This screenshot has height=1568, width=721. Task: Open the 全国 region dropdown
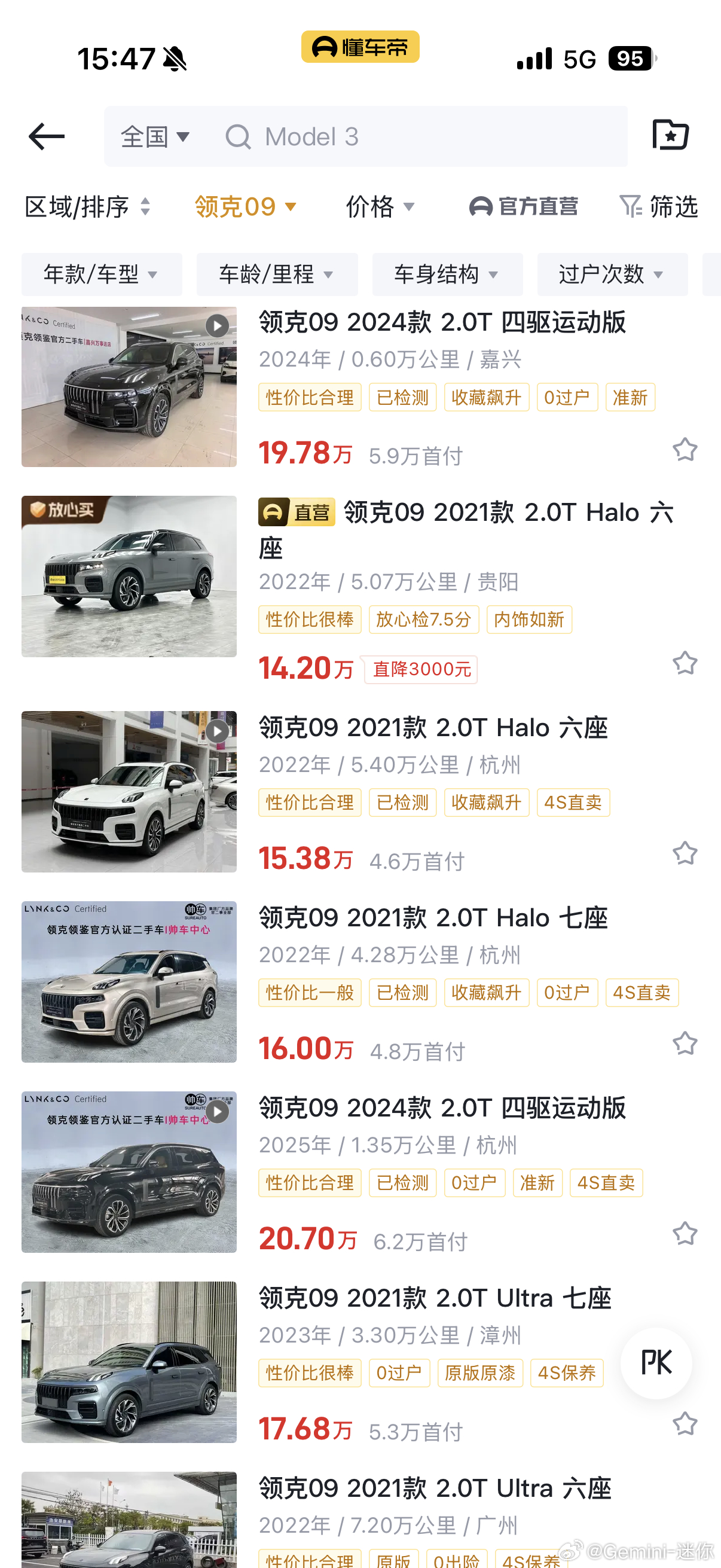coord(155,137)
